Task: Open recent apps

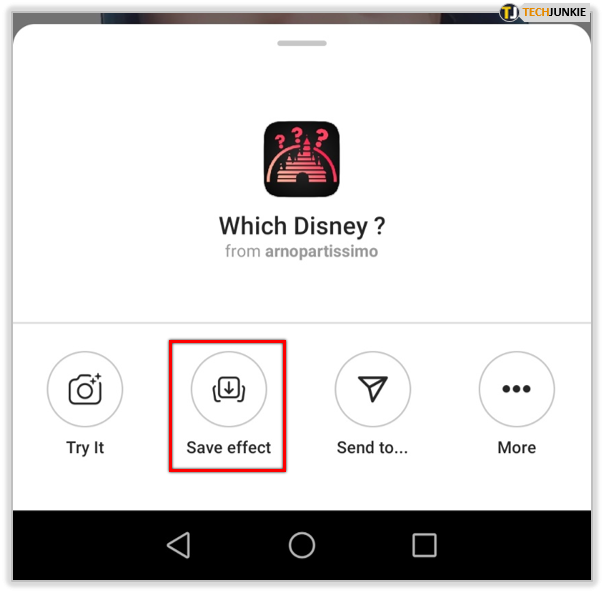Action: (424, 545)
